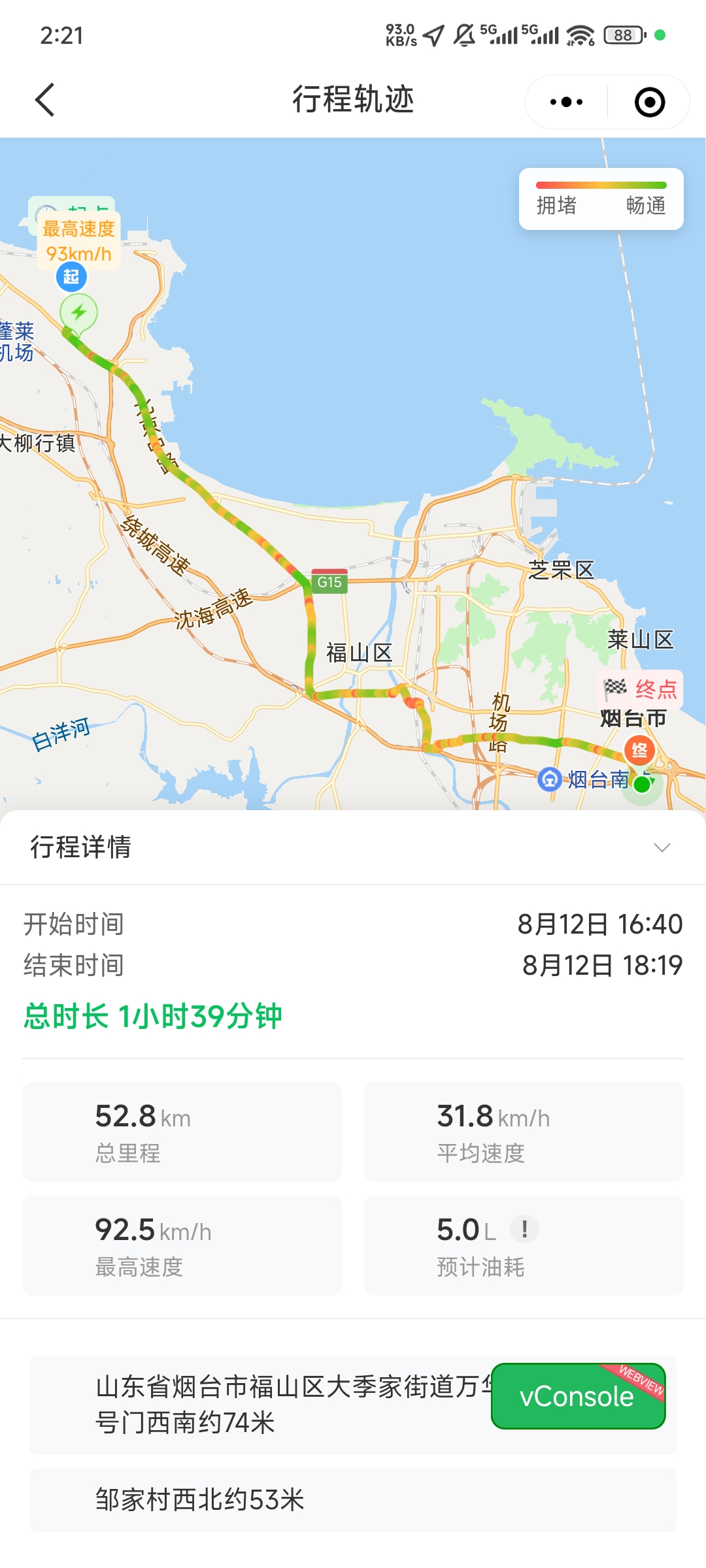The height and width of the screenshot is (1568, 706).
Task: Tap the 起 start marker on the map
Action: point(71,276)
